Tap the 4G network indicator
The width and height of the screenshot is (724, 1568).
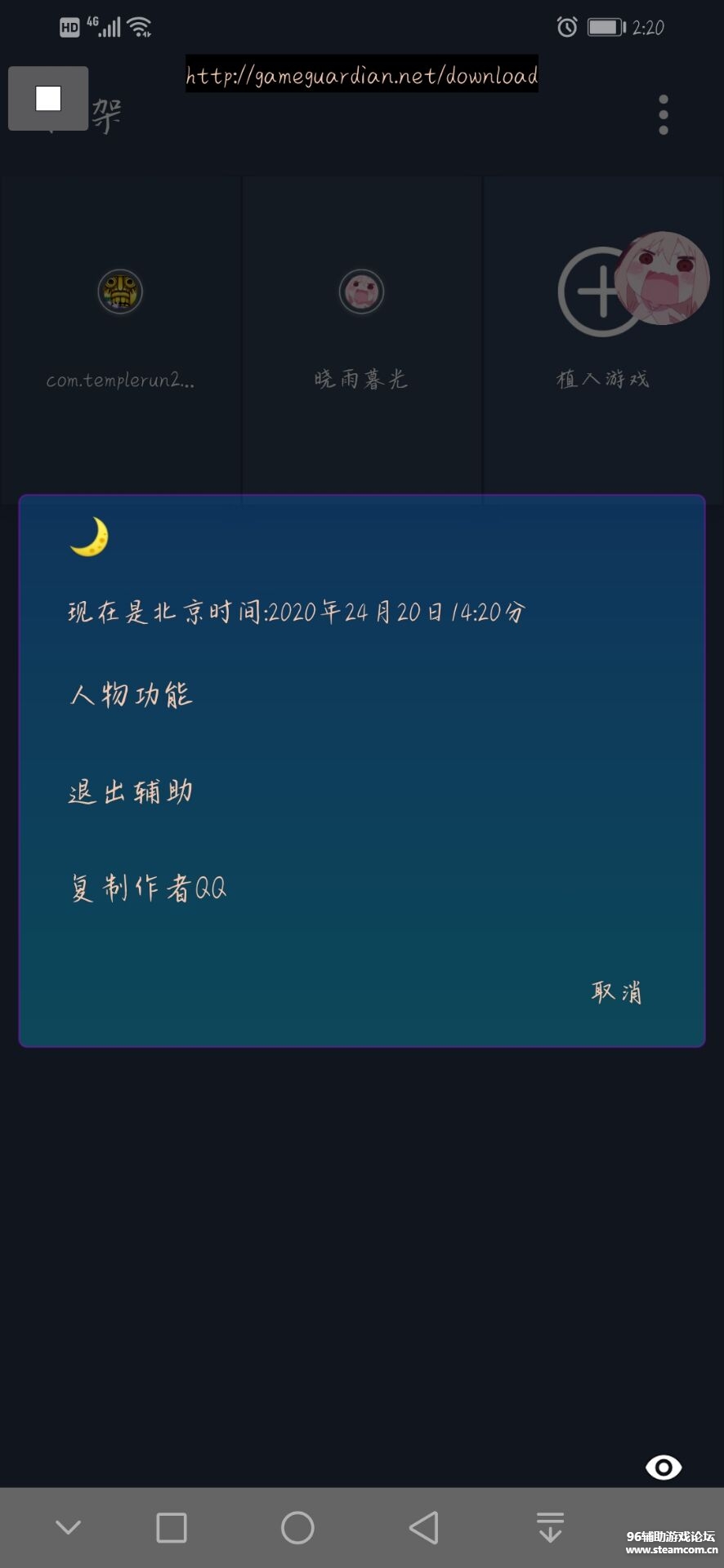pos(92,22)
